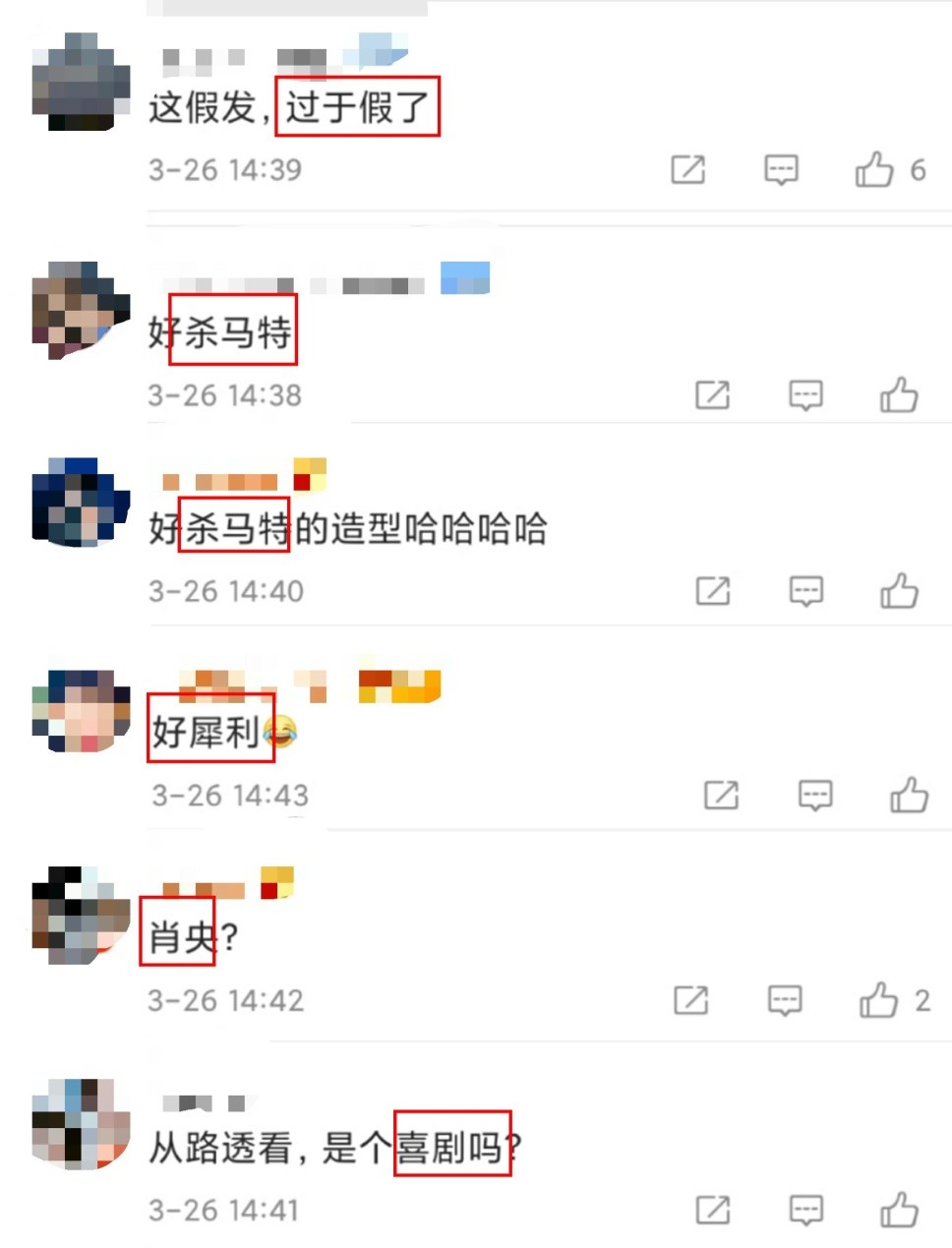Repost the "好杀马特" comment from 14:38
Viewport: 952px width, 1248px height.
712,395
